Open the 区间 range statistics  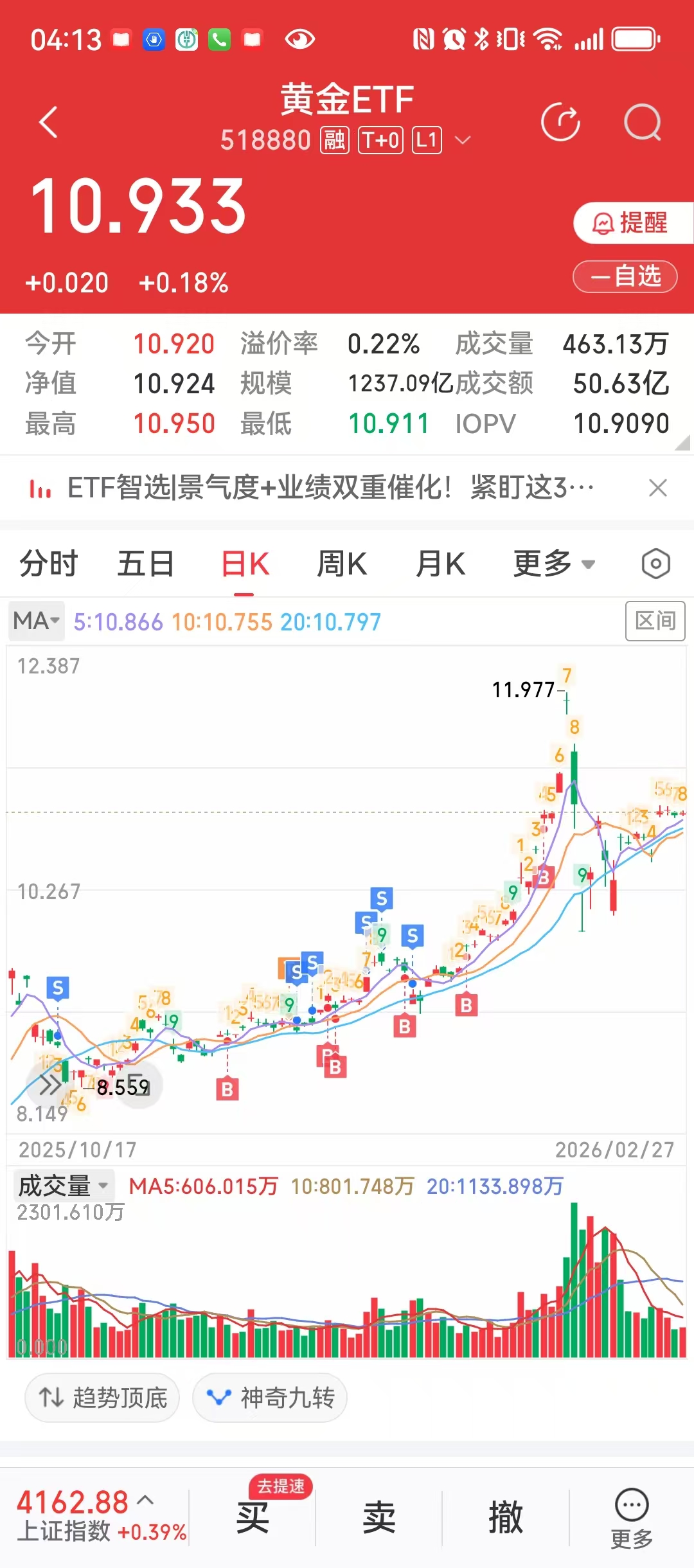(x=655, y=621)
